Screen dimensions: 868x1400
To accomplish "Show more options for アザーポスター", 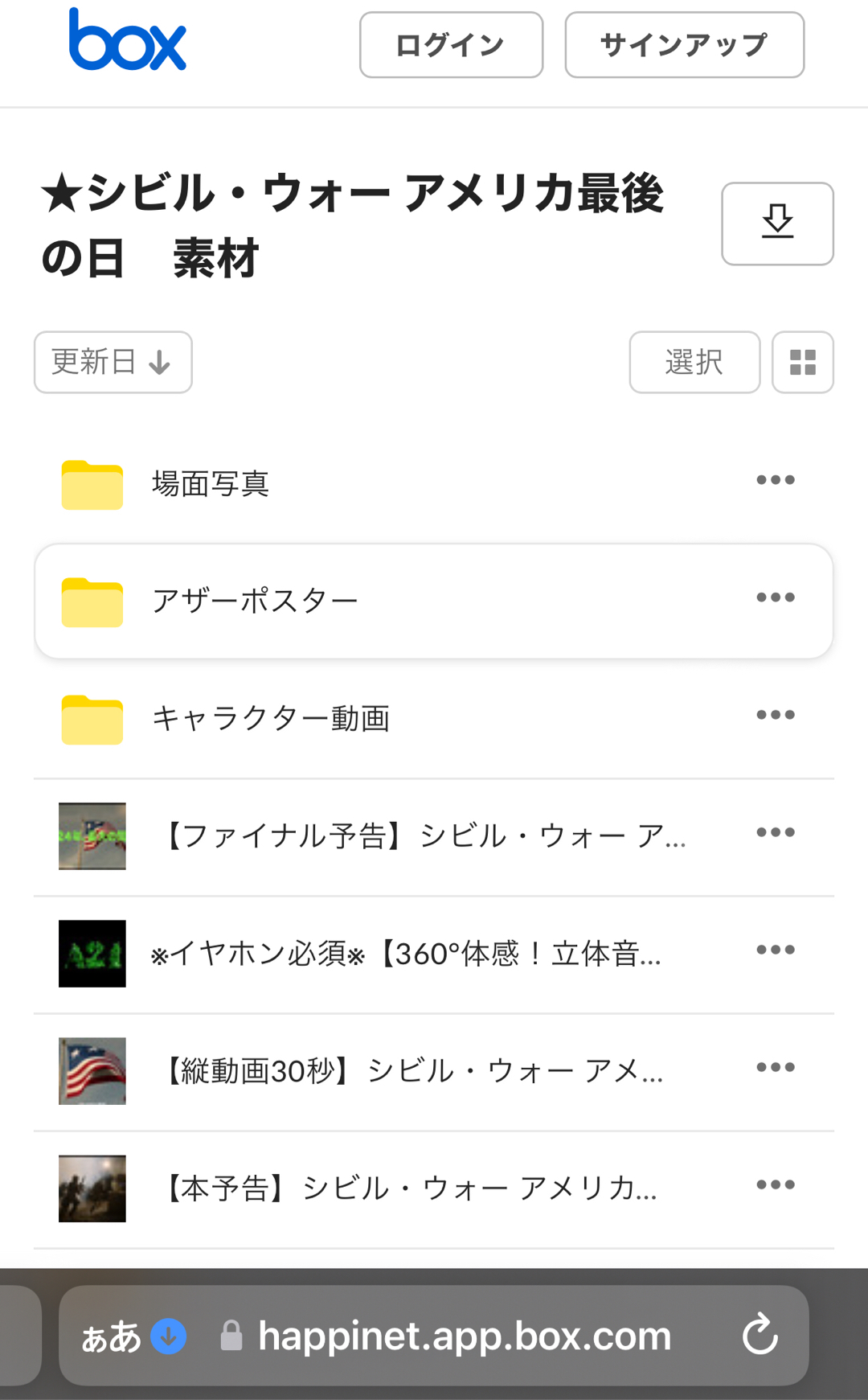I will click(x=776, y=597).
